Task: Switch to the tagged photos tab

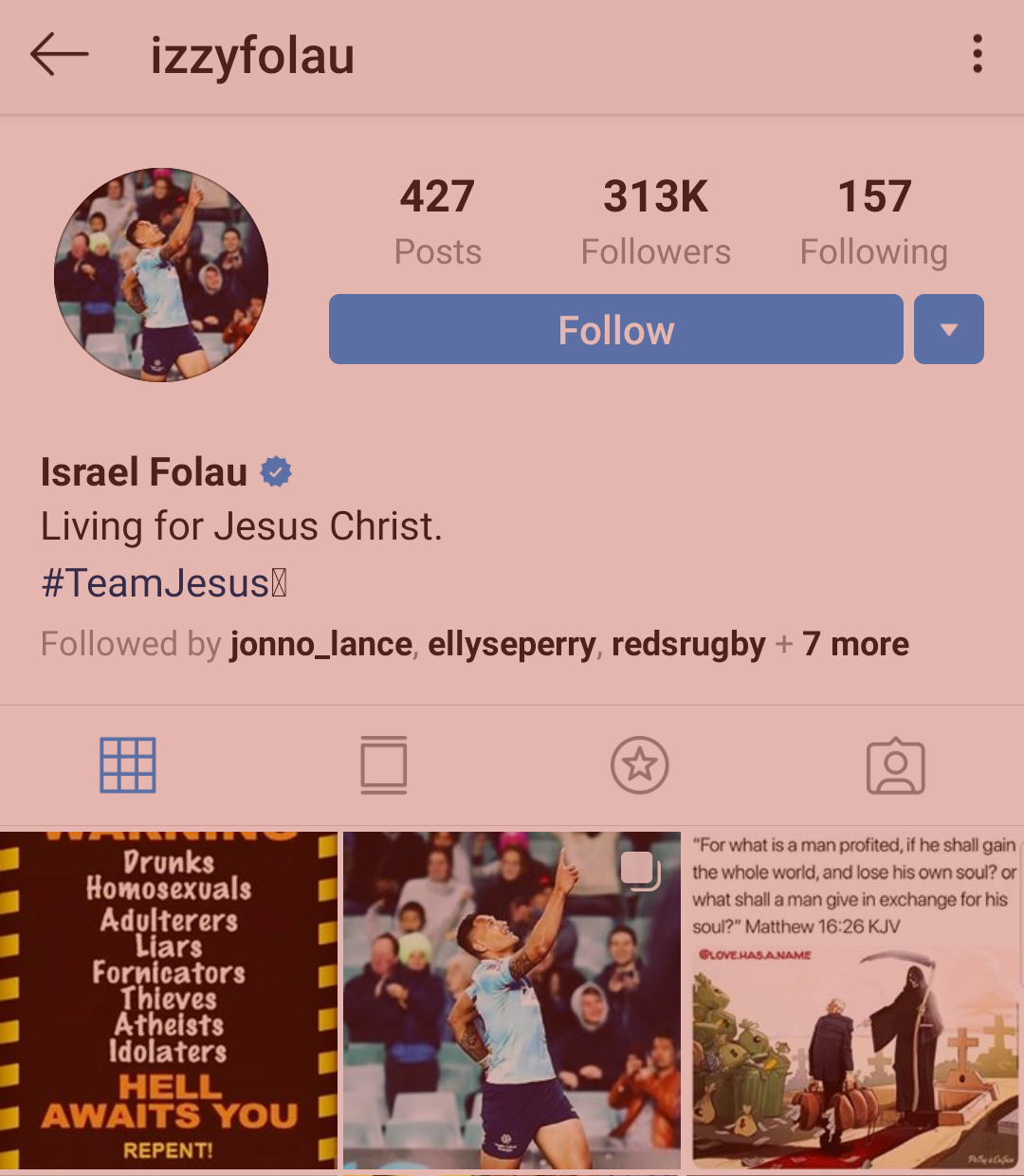Action: pyautogui.click(x=896, y=765)
